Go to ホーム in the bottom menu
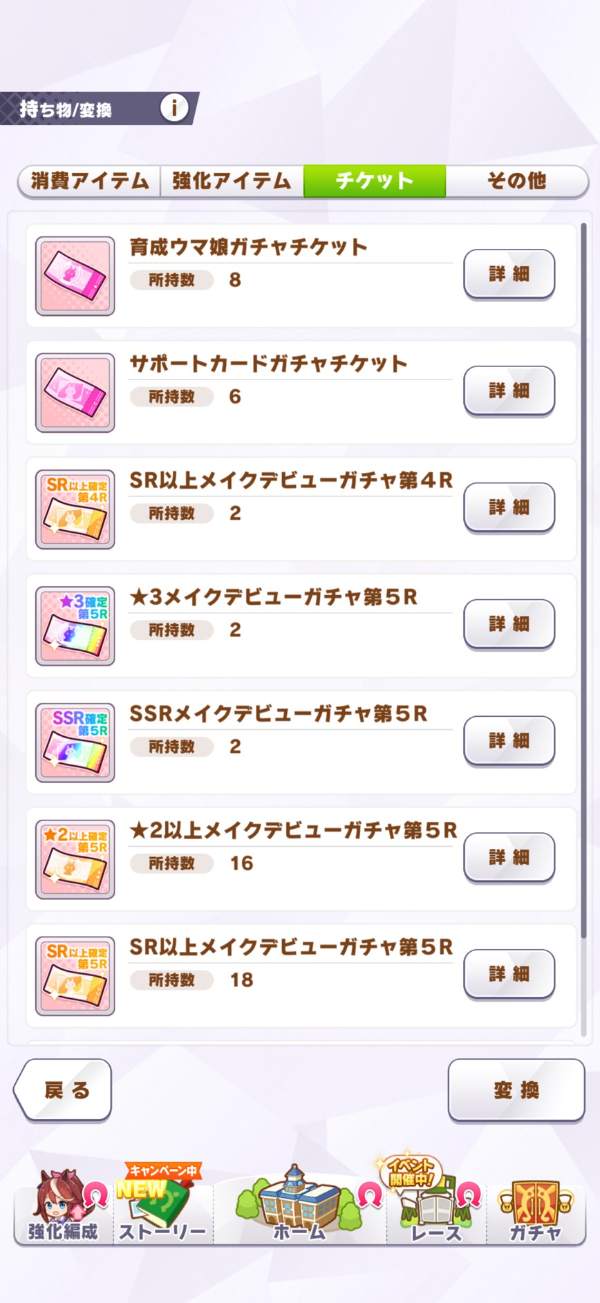The width and height of the screenshot is (600, 1303). tap(300, 1210)
